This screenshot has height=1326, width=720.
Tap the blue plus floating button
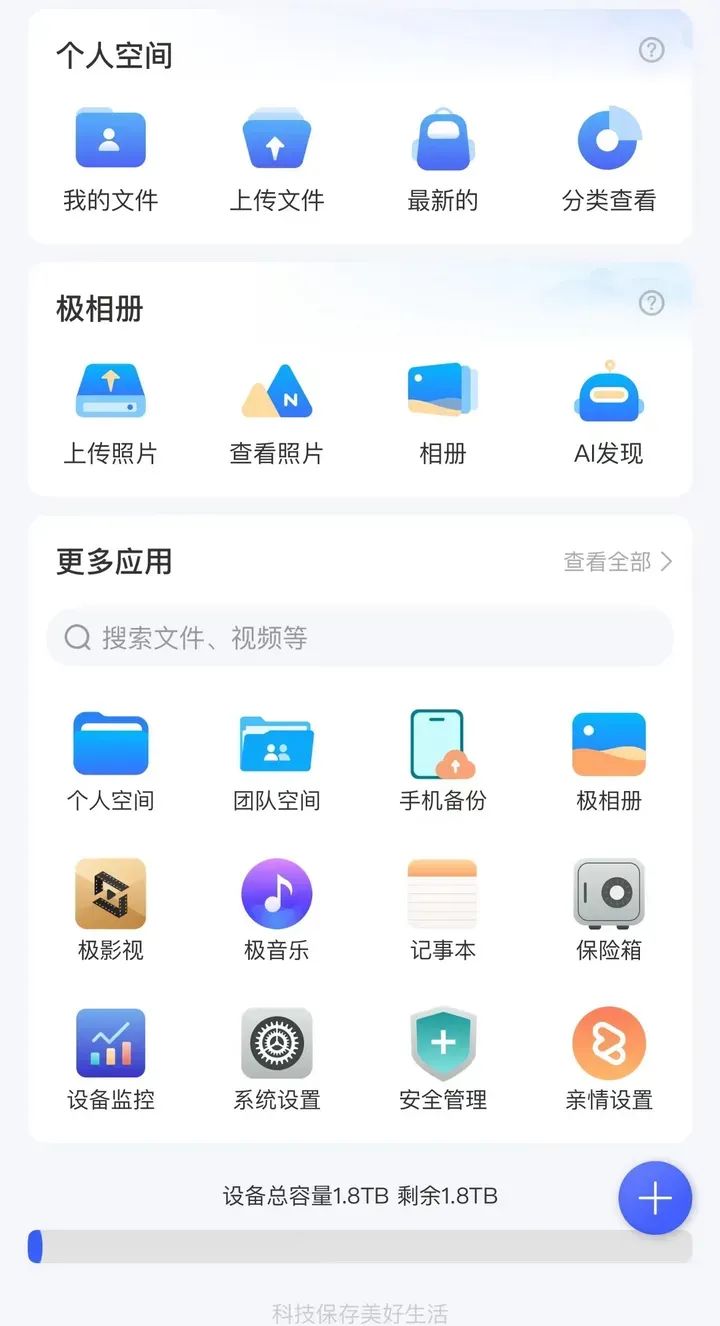(655, 1198)
